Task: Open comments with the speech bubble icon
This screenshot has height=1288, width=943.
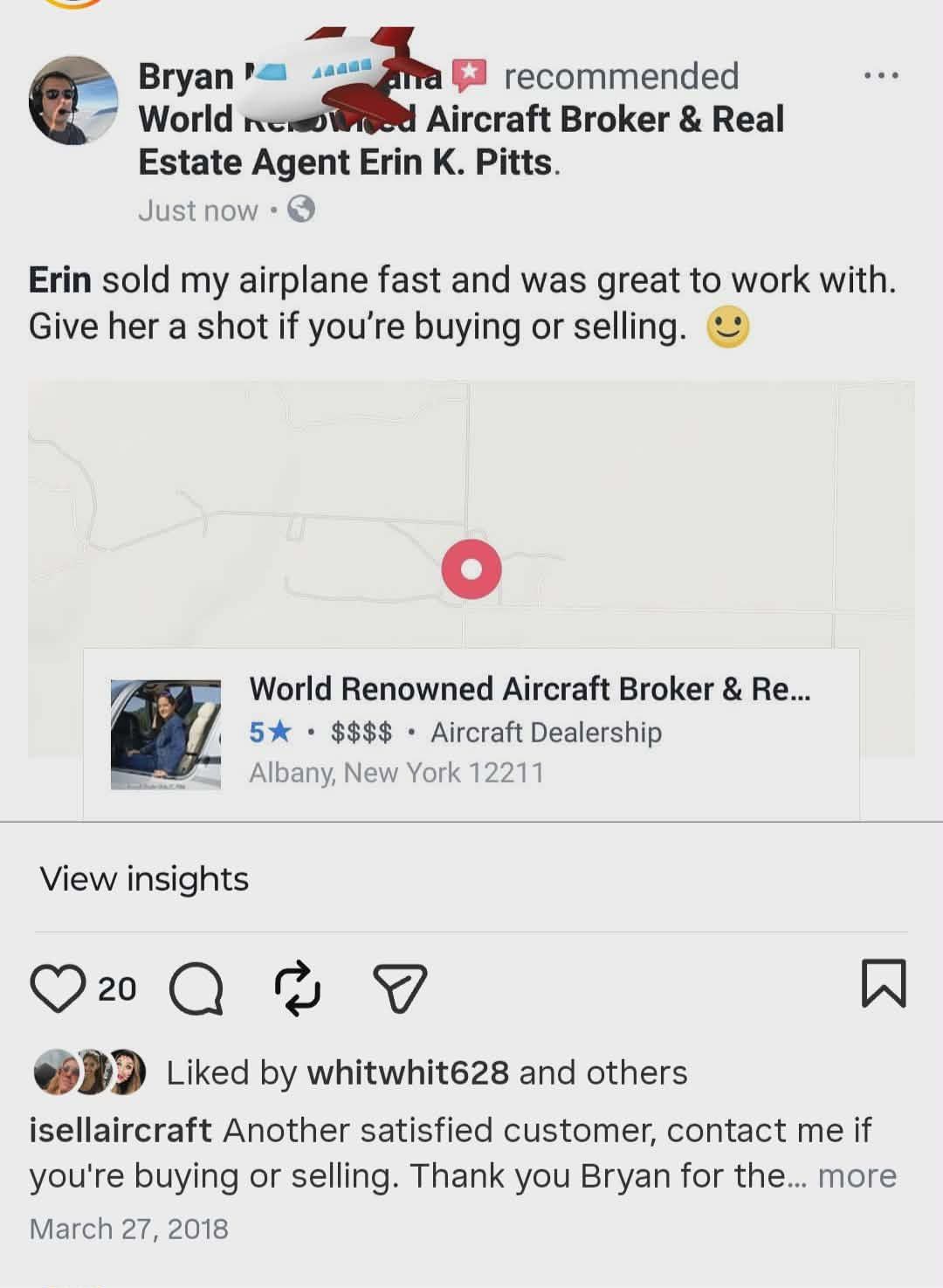Action: coord(196,989)
